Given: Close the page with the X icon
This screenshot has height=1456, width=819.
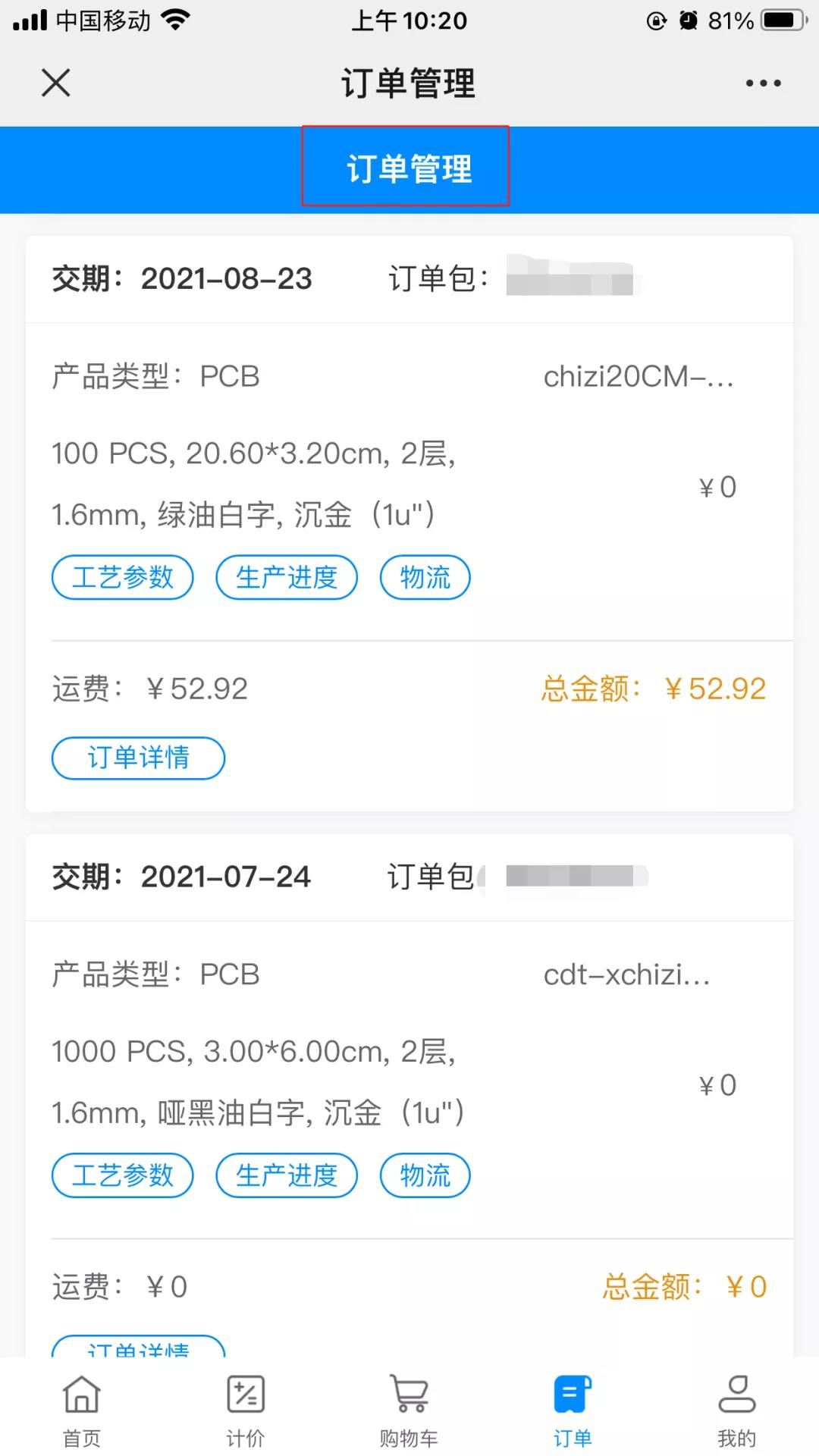Looking at the screenshot, I should point(55,83).
